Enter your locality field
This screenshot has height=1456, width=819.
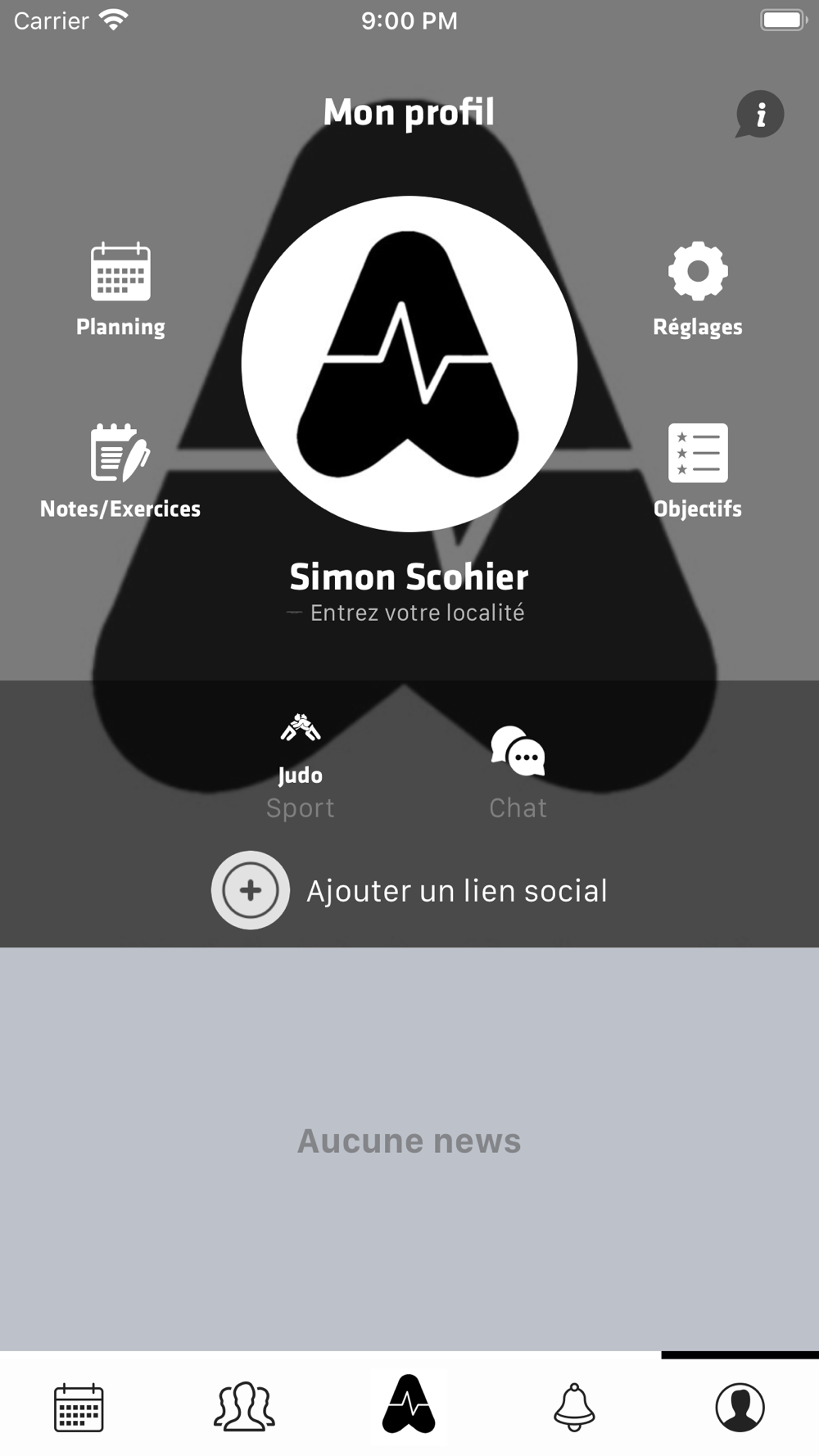(x=417, y=613)
